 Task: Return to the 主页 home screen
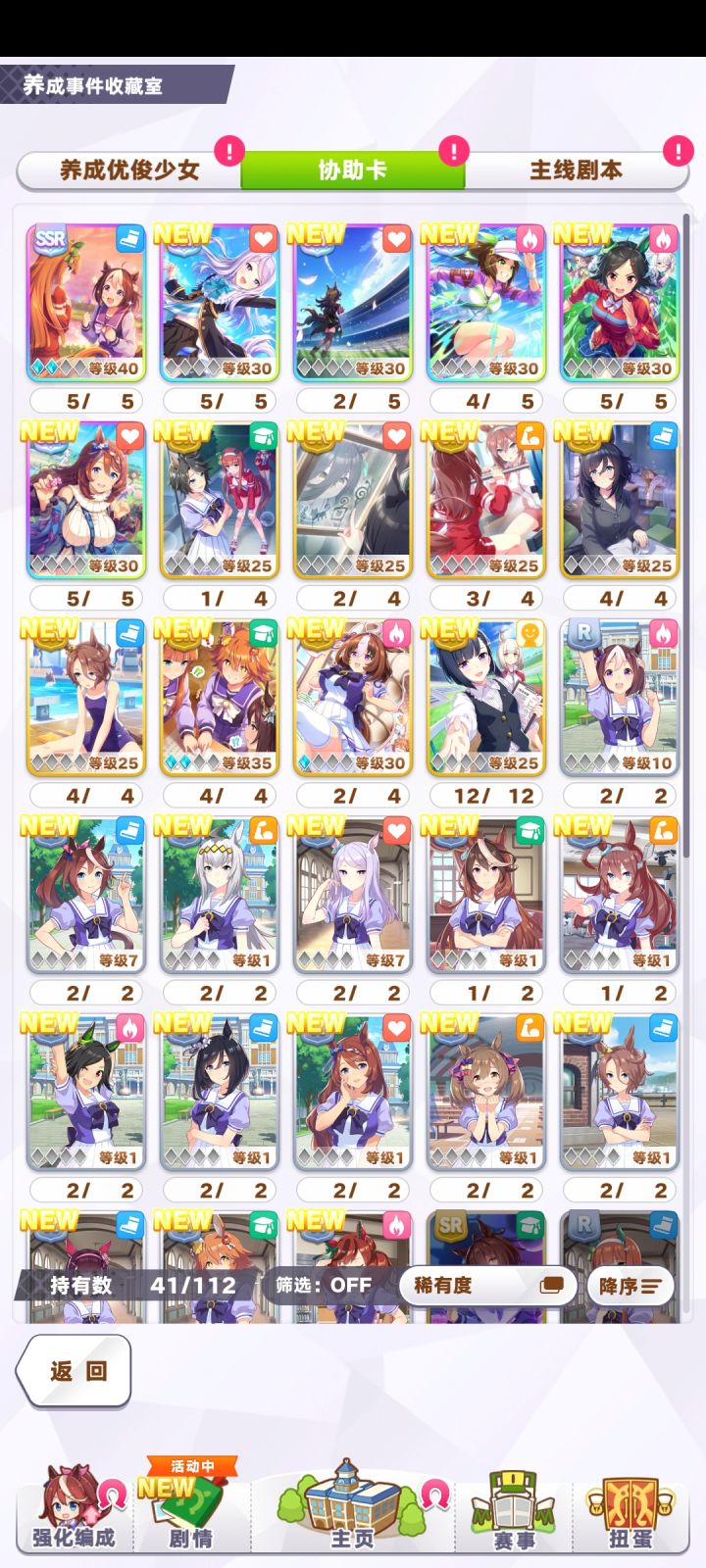point(353,1506)
